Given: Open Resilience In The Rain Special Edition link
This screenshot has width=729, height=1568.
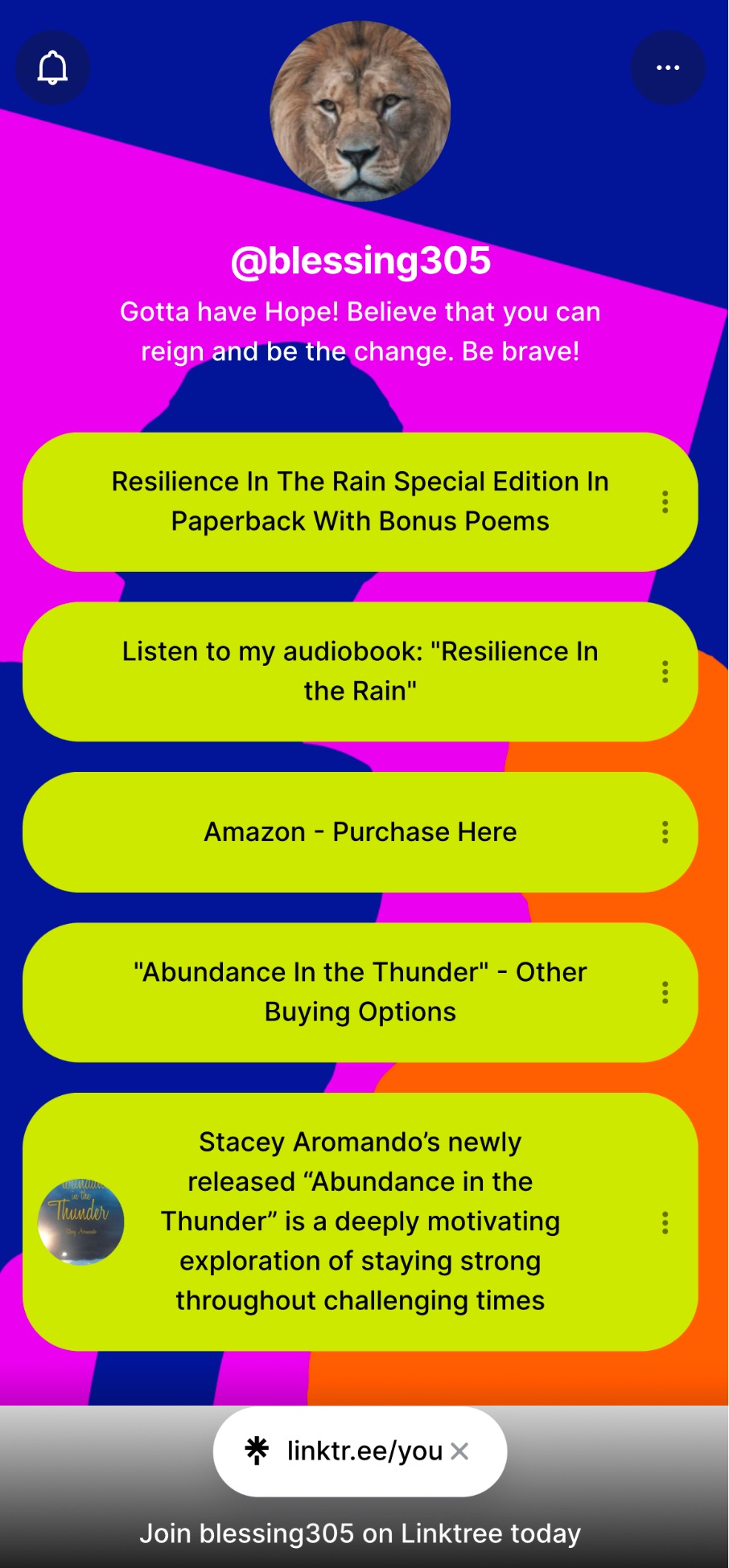Looking at the screenshot, I should coord(360,502).
